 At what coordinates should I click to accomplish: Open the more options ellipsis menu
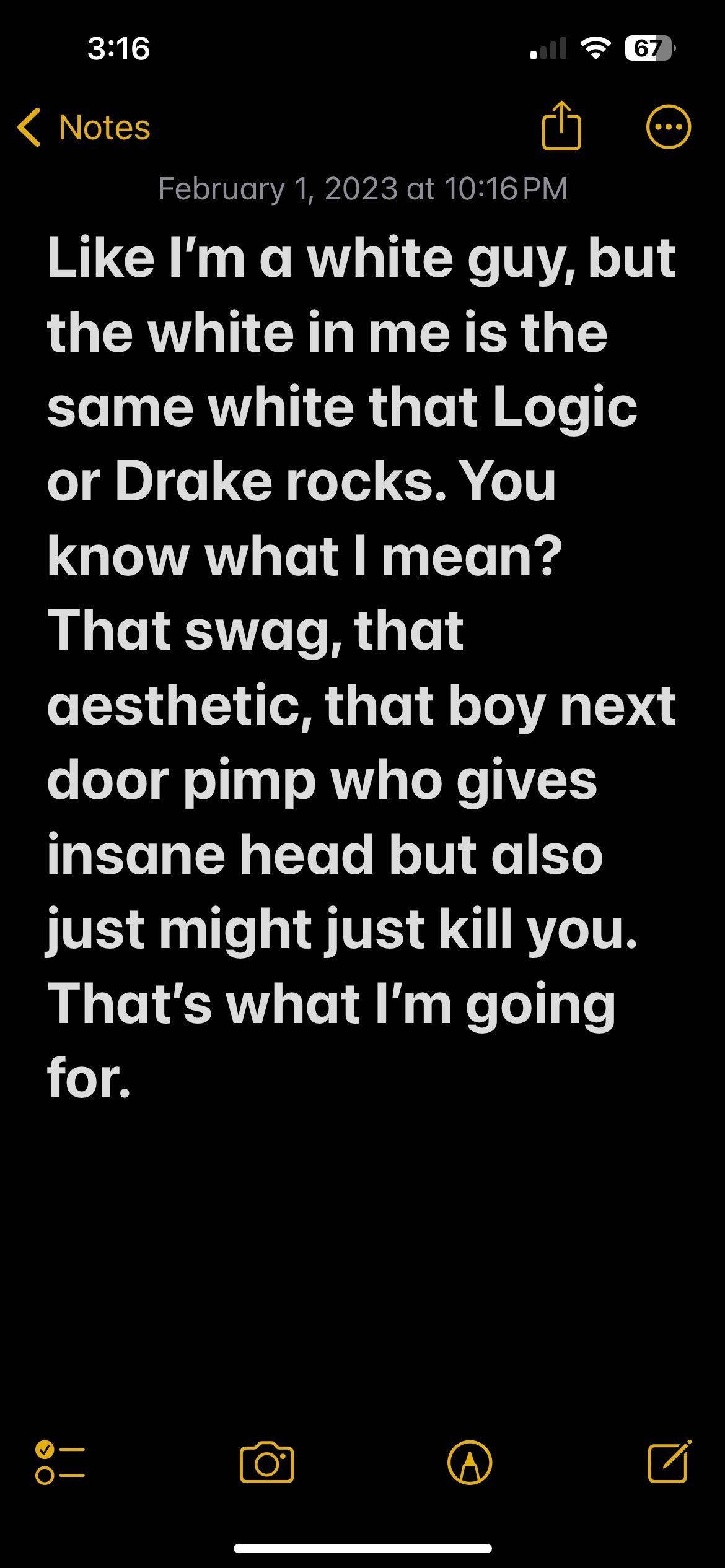tap(668, 127)
